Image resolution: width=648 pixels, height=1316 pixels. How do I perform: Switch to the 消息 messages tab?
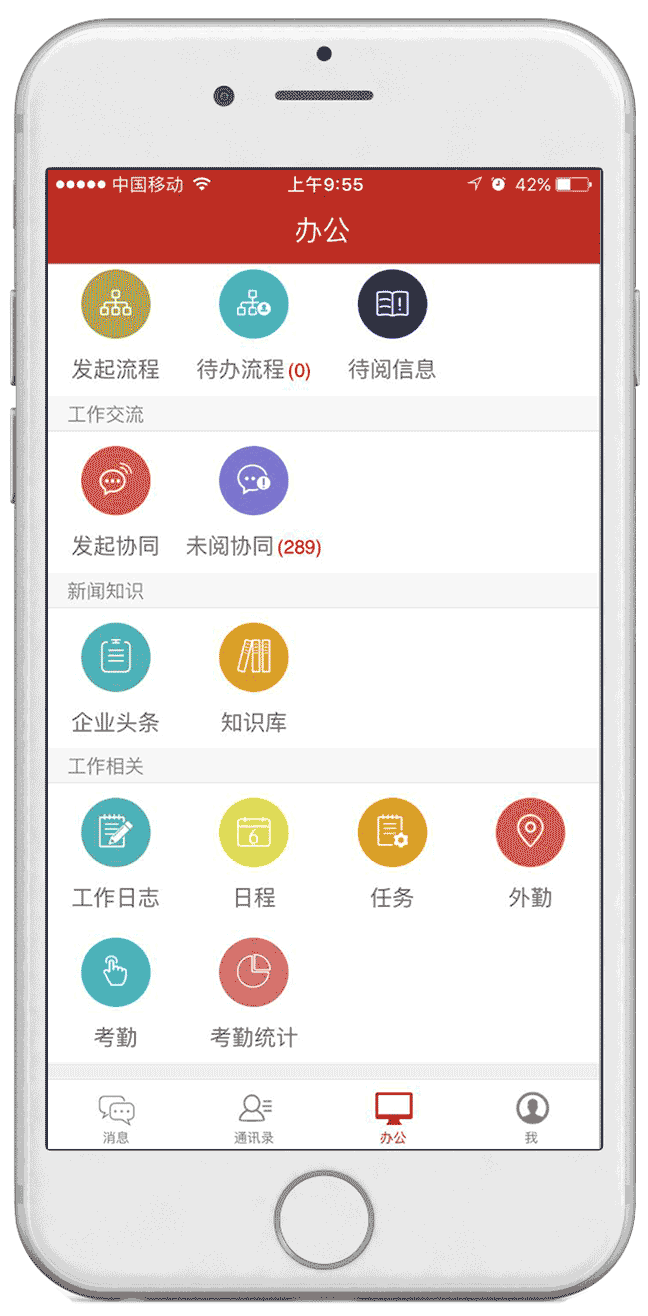(x=116, y=1117)
